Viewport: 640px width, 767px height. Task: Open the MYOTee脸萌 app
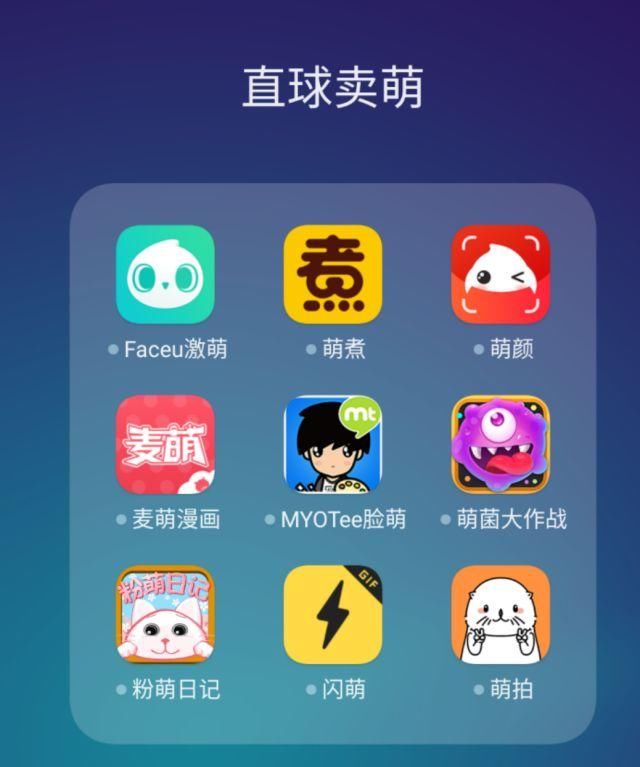coord(333,444)
